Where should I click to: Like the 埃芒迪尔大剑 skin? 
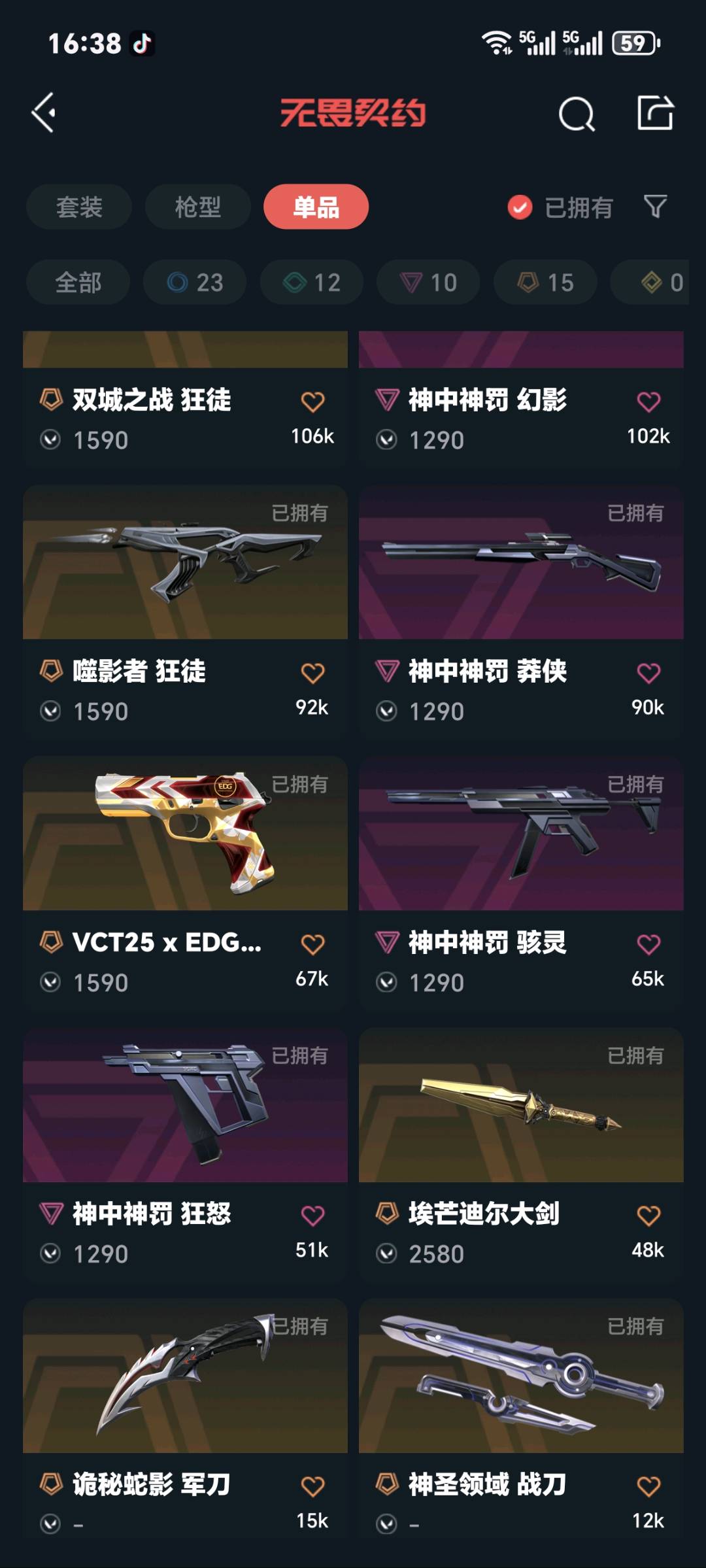pyautogui.click(x=648, y=1216)
